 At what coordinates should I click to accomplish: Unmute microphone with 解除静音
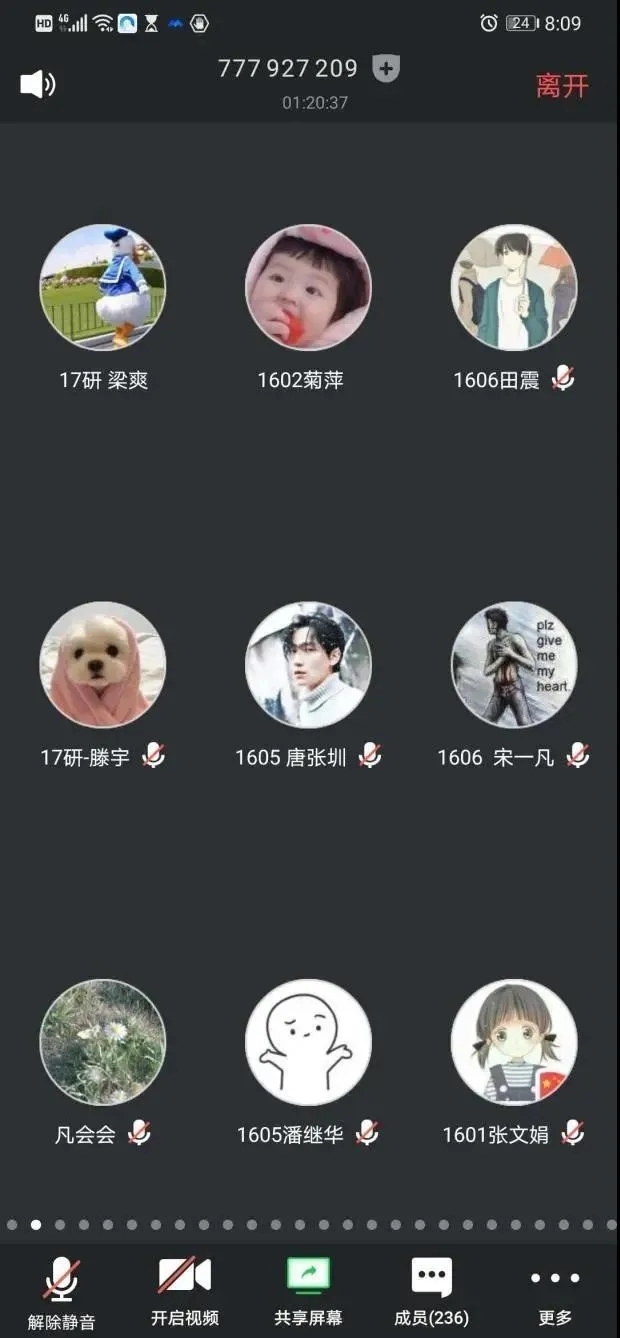point(62,1290)
